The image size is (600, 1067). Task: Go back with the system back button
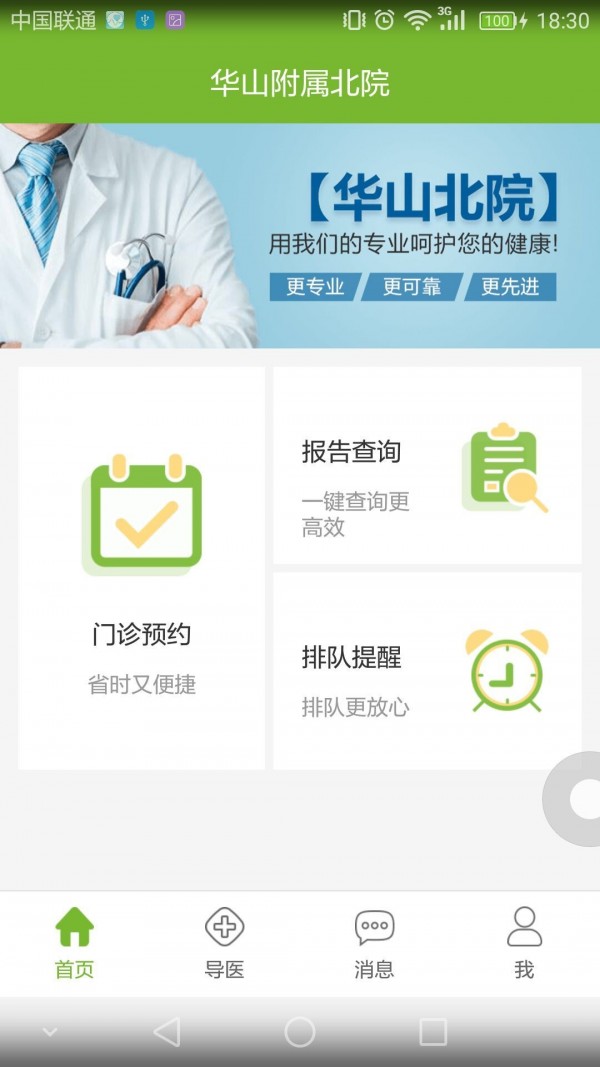point(167,1032)
